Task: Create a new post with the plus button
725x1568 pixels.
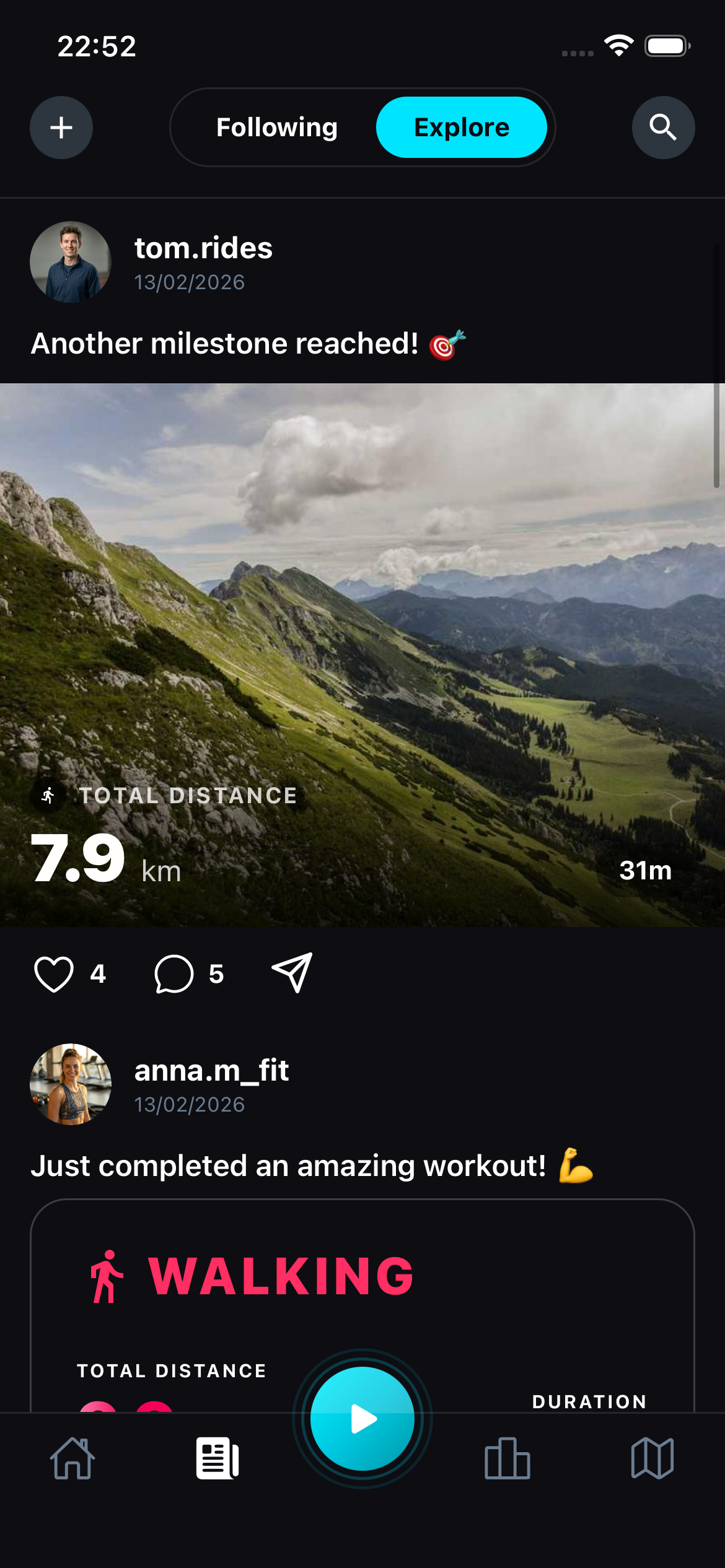Action: coord(61,128)
